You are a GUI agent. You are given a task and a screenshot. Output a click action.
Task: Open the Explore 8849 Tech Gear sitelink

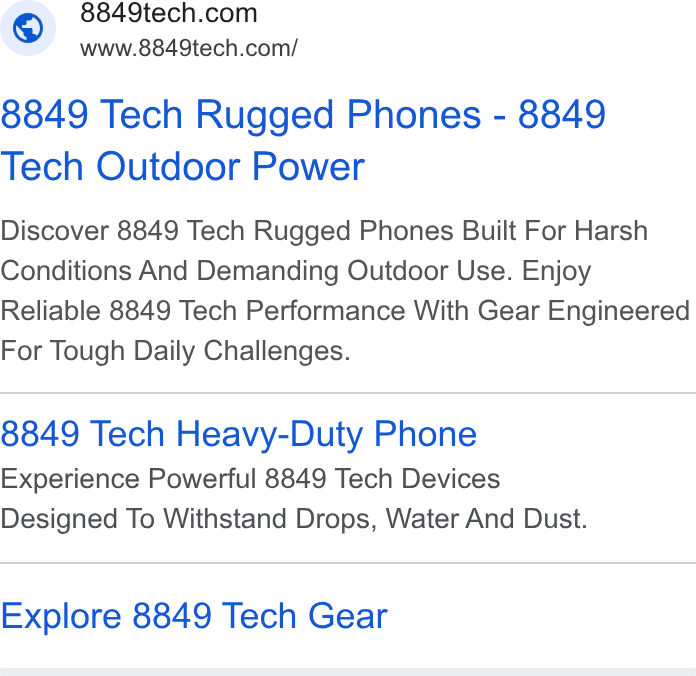(194, 616)
